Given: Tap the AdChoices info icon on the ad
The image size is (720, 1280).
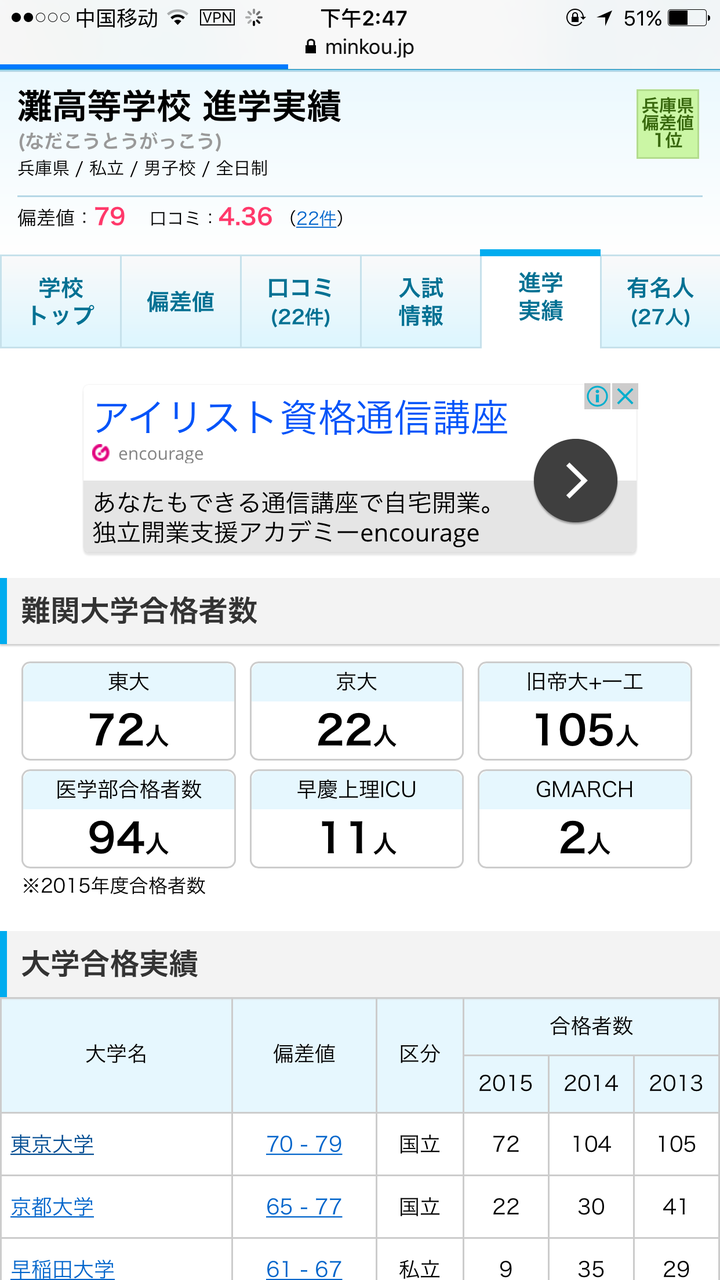Looking at the screenshot, I should coord(599,396).
